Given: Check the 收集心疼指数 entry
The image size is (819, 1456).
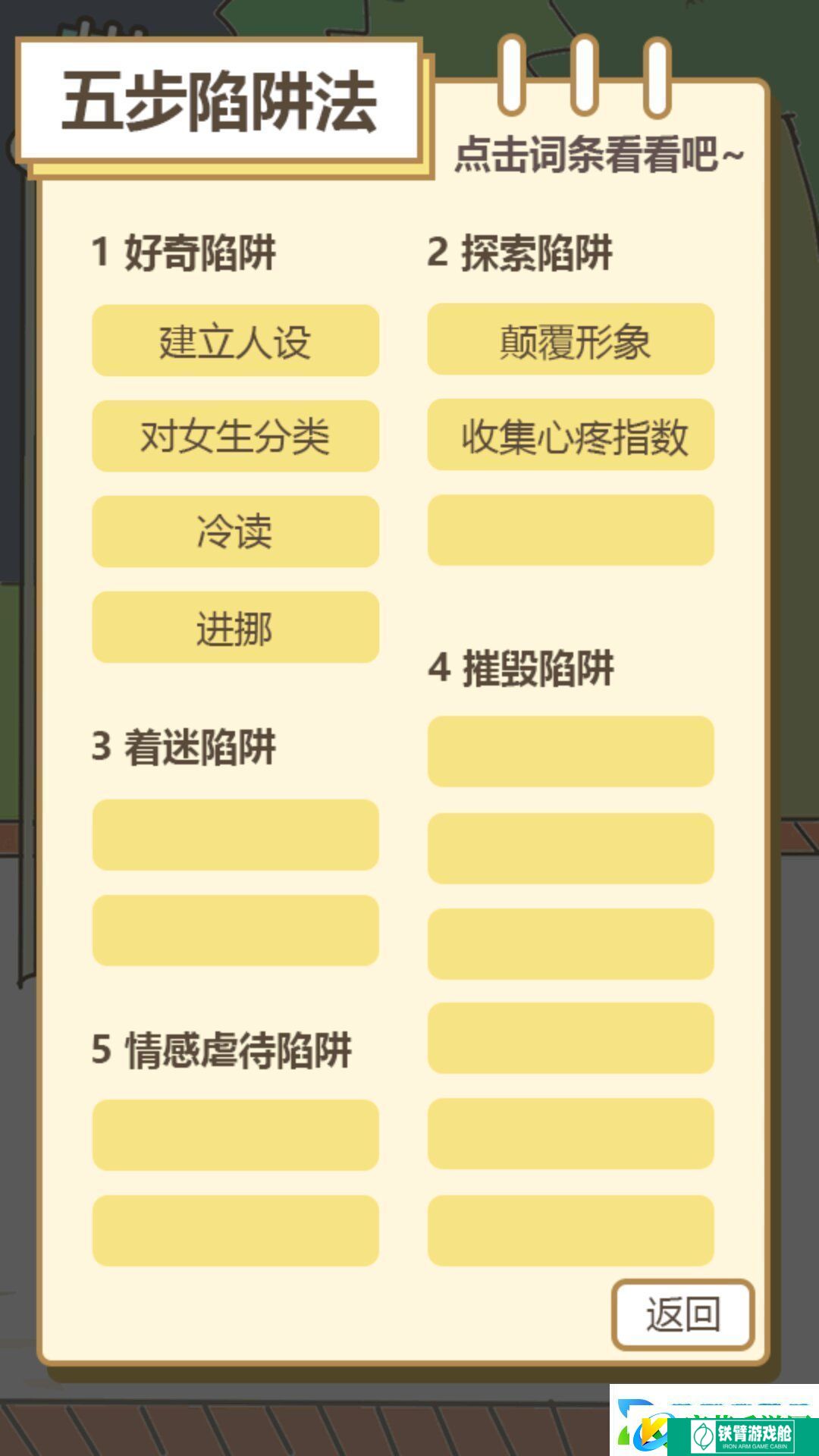Looking at the screenshot, I should point(571,435).
